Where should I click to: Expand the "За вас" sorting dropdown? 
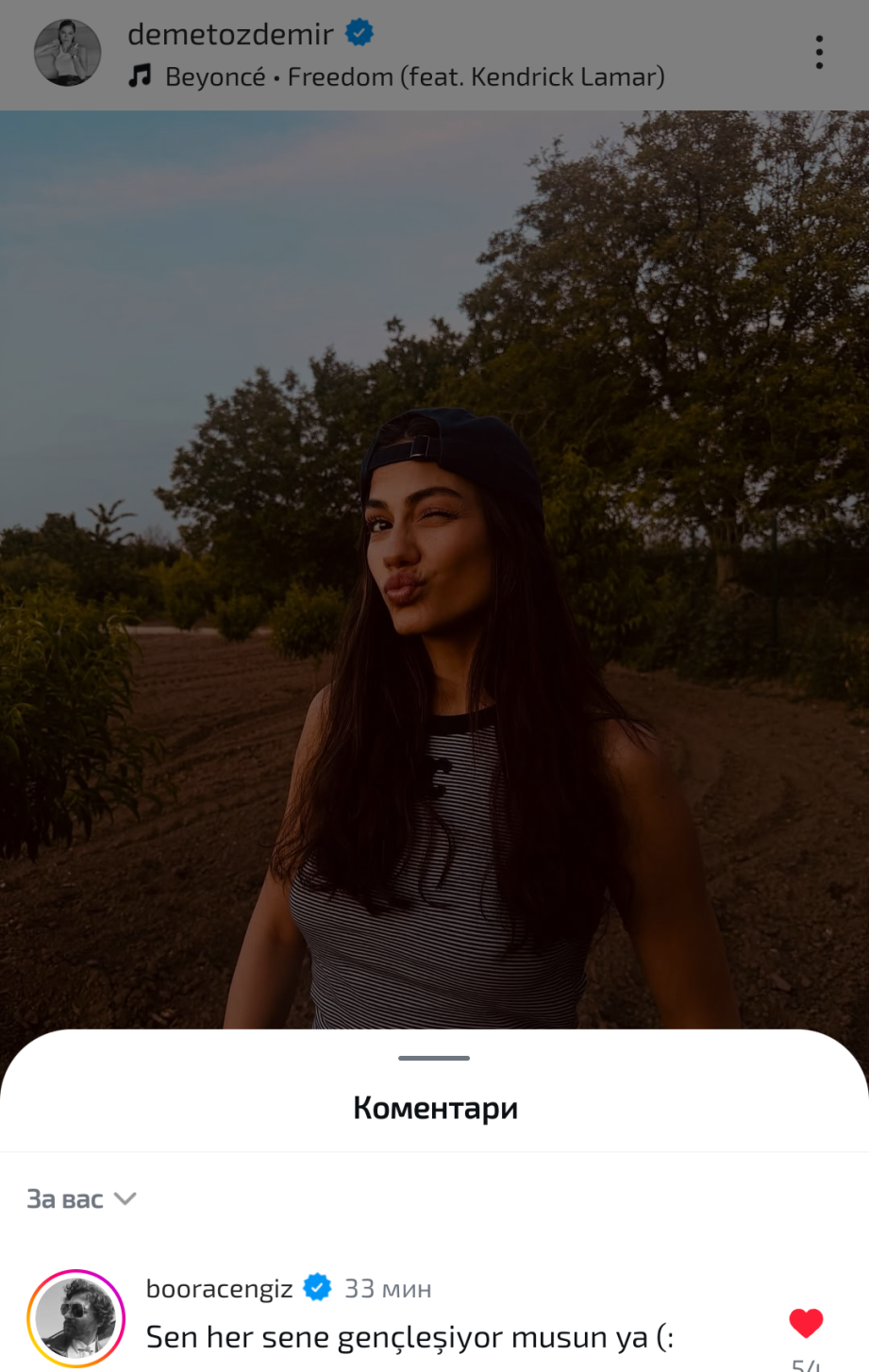click(x=81, y=1199)
